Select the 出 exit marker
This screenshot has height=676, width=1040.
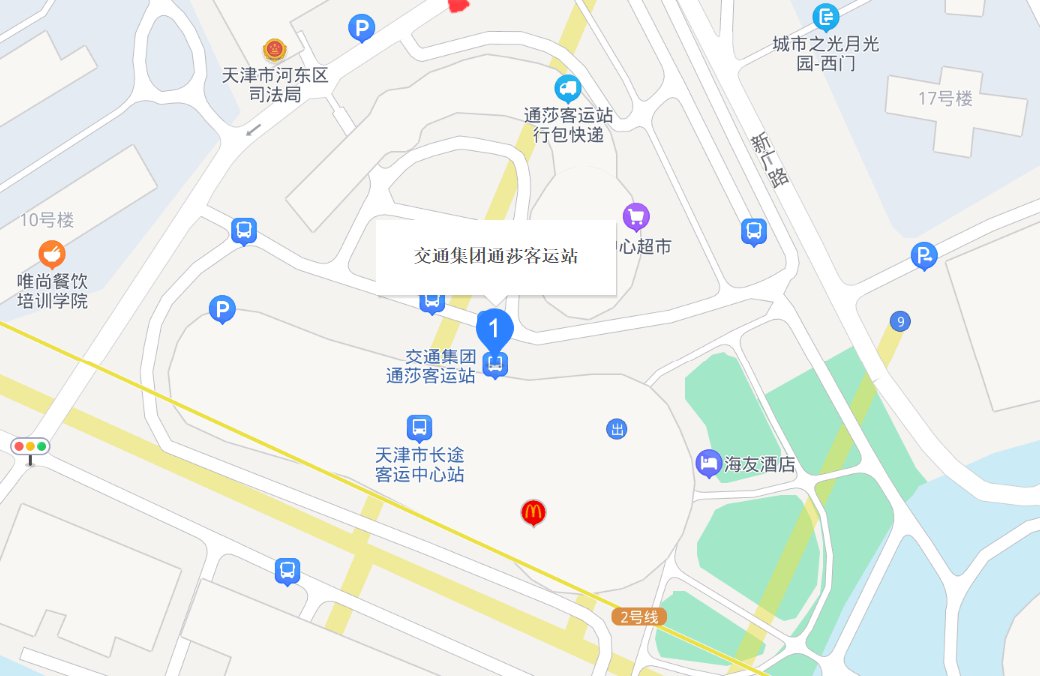tap(617, 429)
